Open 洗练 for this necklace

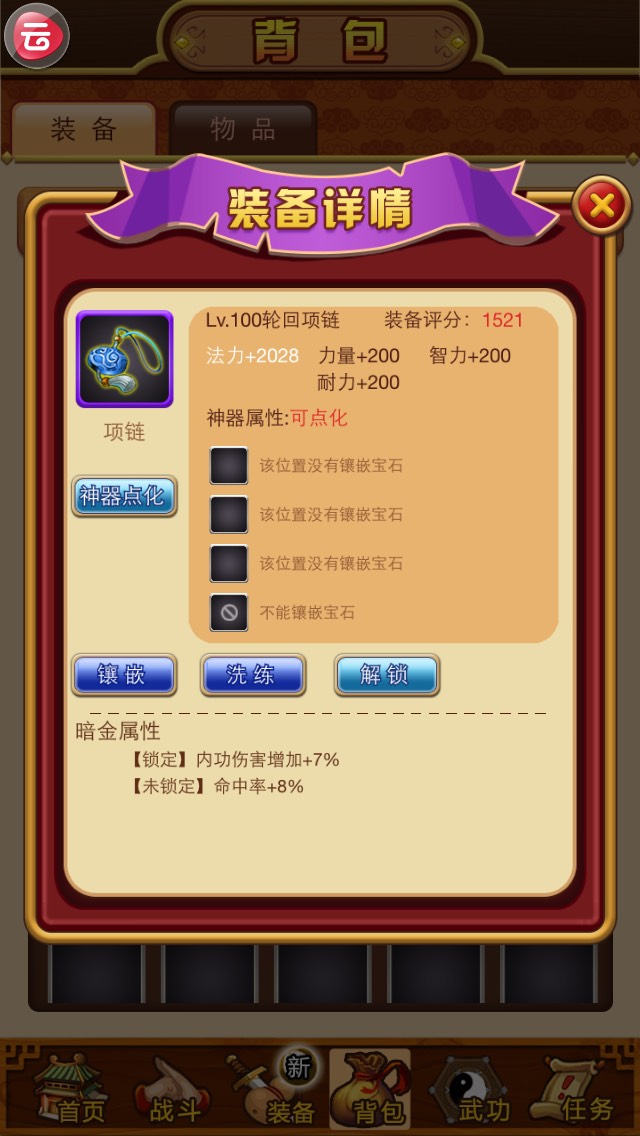252,675
